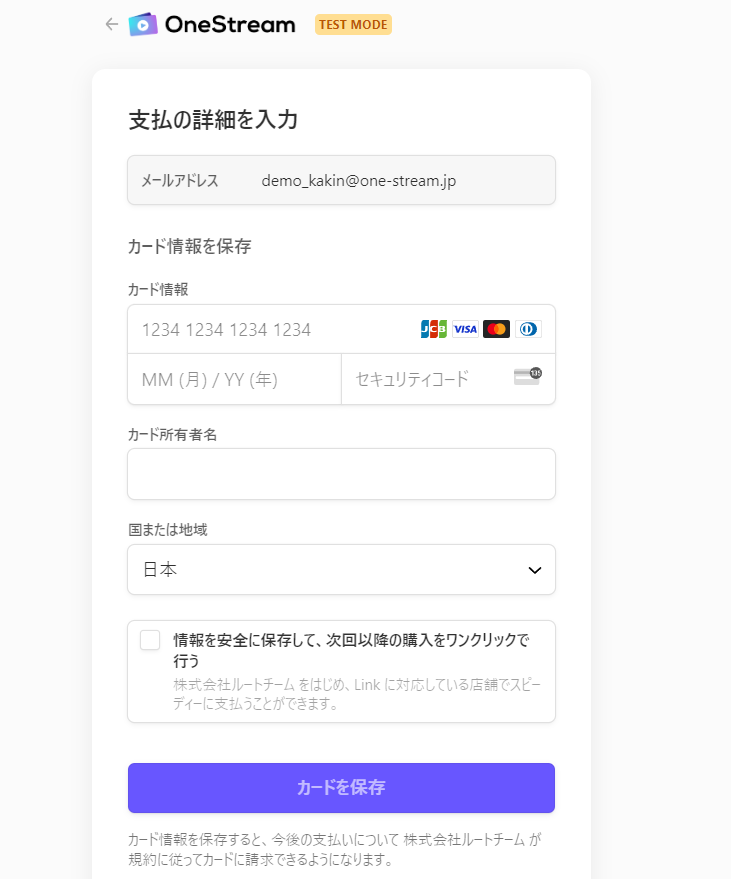Focus the card number field
Image resolution: width=731 pixels, height=879 pixels.
270,329
